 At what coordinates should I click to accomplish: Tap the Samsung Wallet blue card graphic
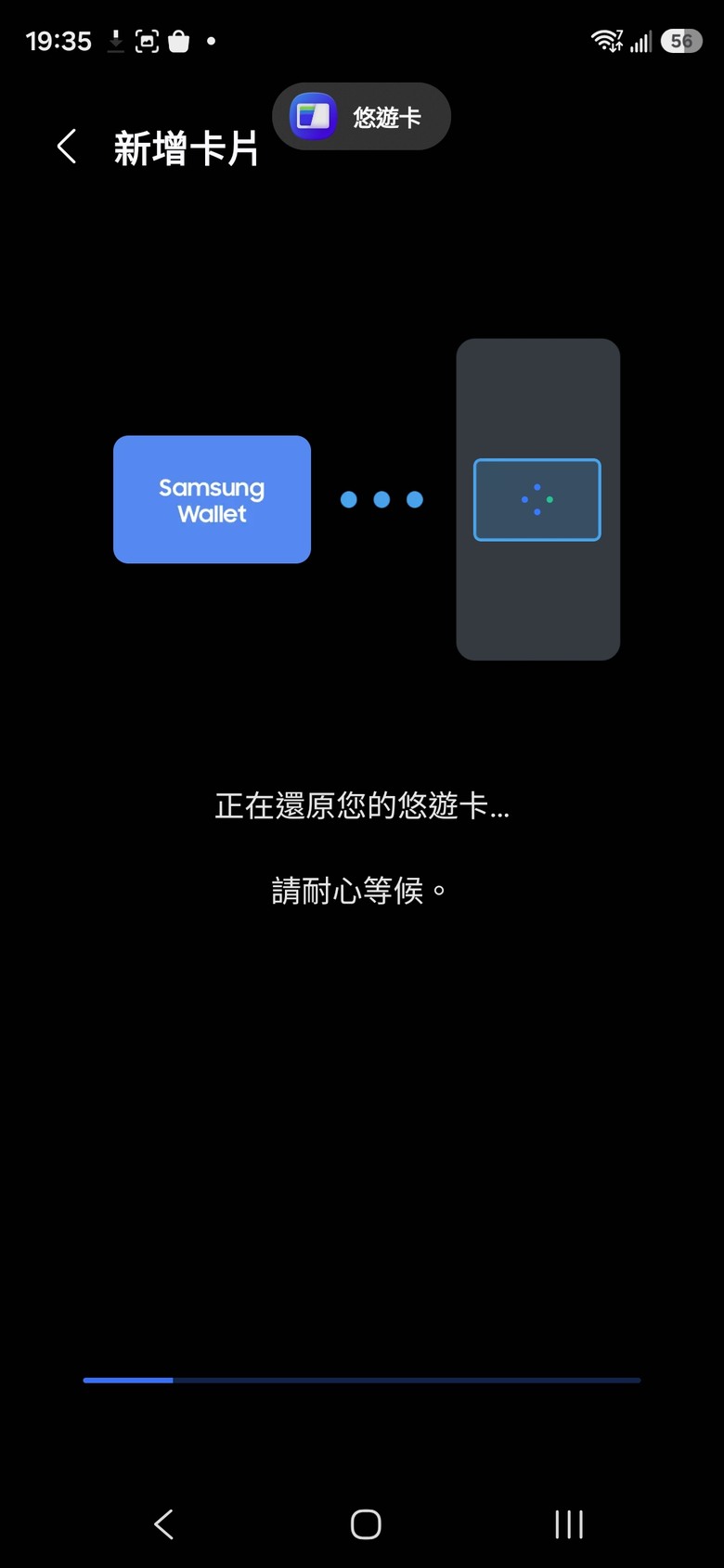click(212, 499)
